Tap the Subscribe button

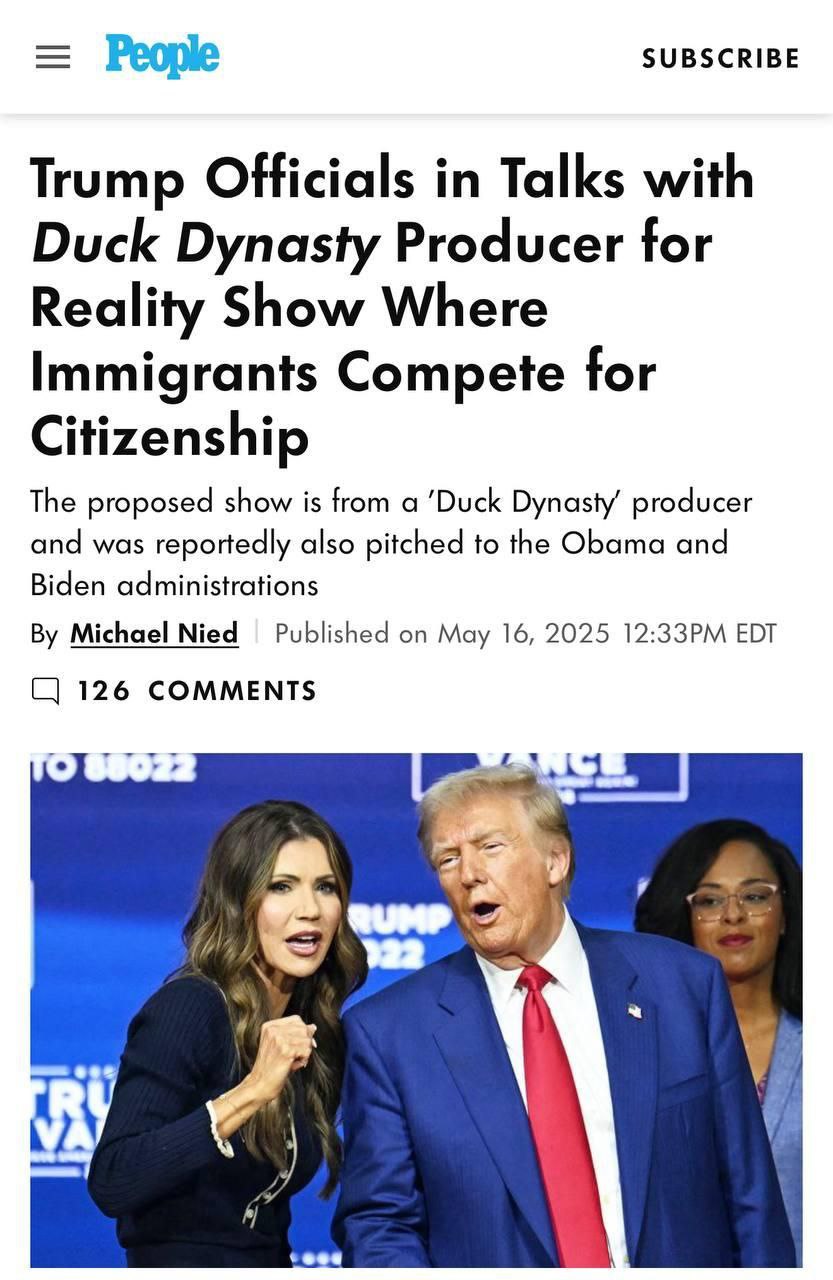pos(720,58)
